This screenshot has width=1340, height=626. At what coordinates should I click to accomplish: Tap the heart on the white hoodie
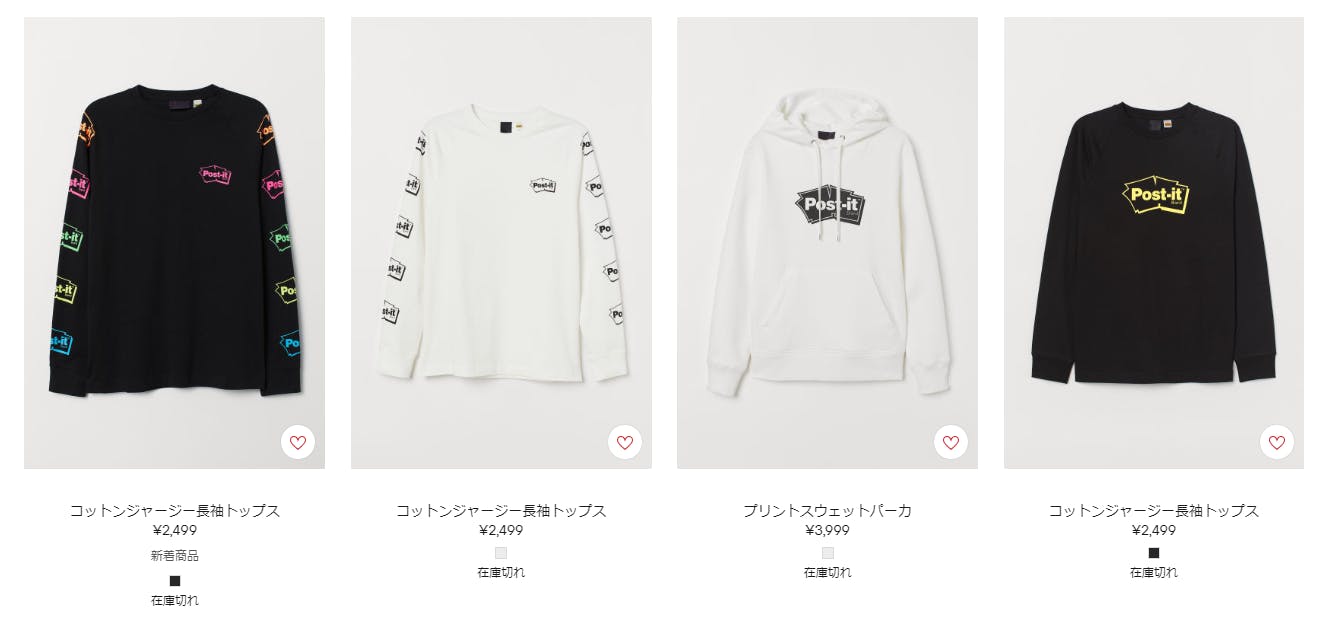tap(950, 442)
